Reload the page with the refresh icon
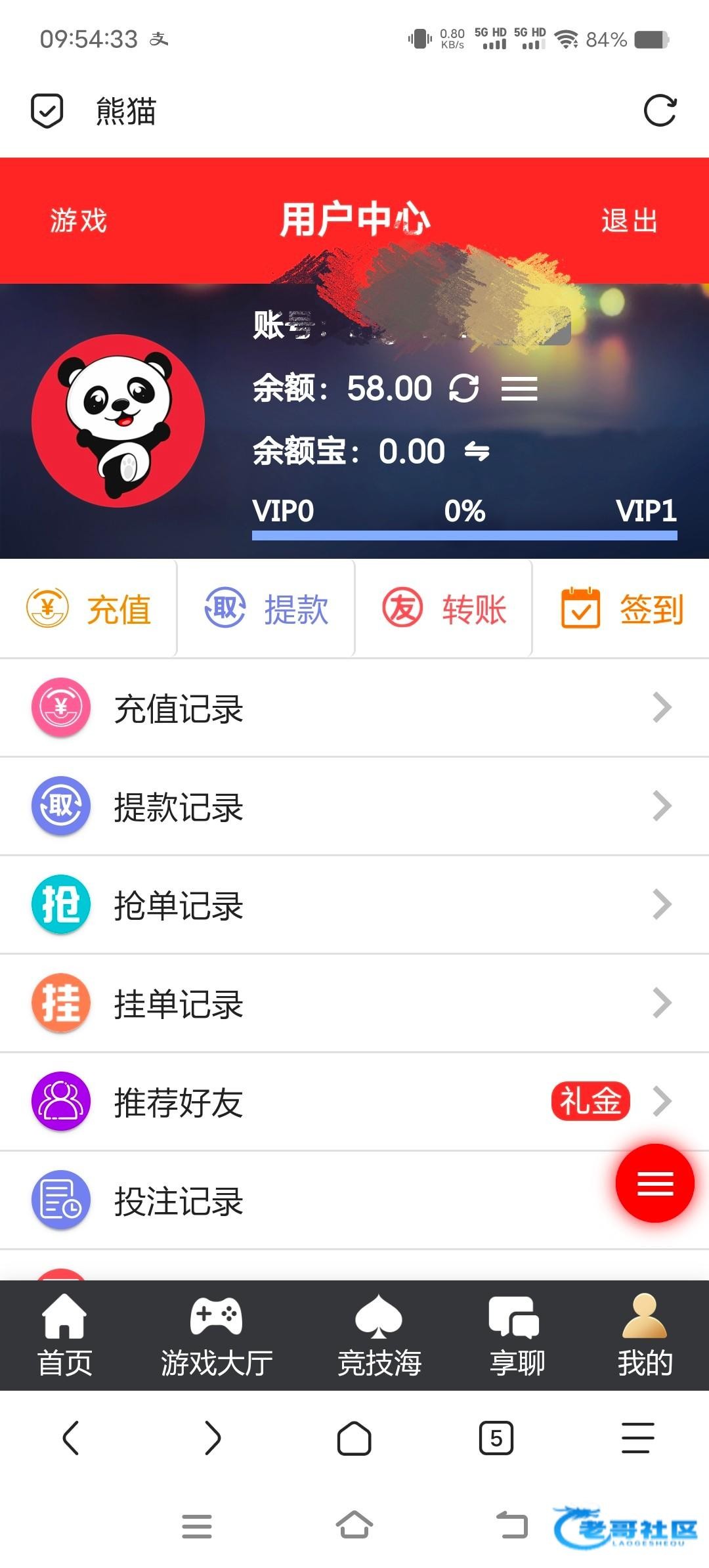The height and width of the screenshot is (1568, 709). pyautogui.click(x=659, y=110)
